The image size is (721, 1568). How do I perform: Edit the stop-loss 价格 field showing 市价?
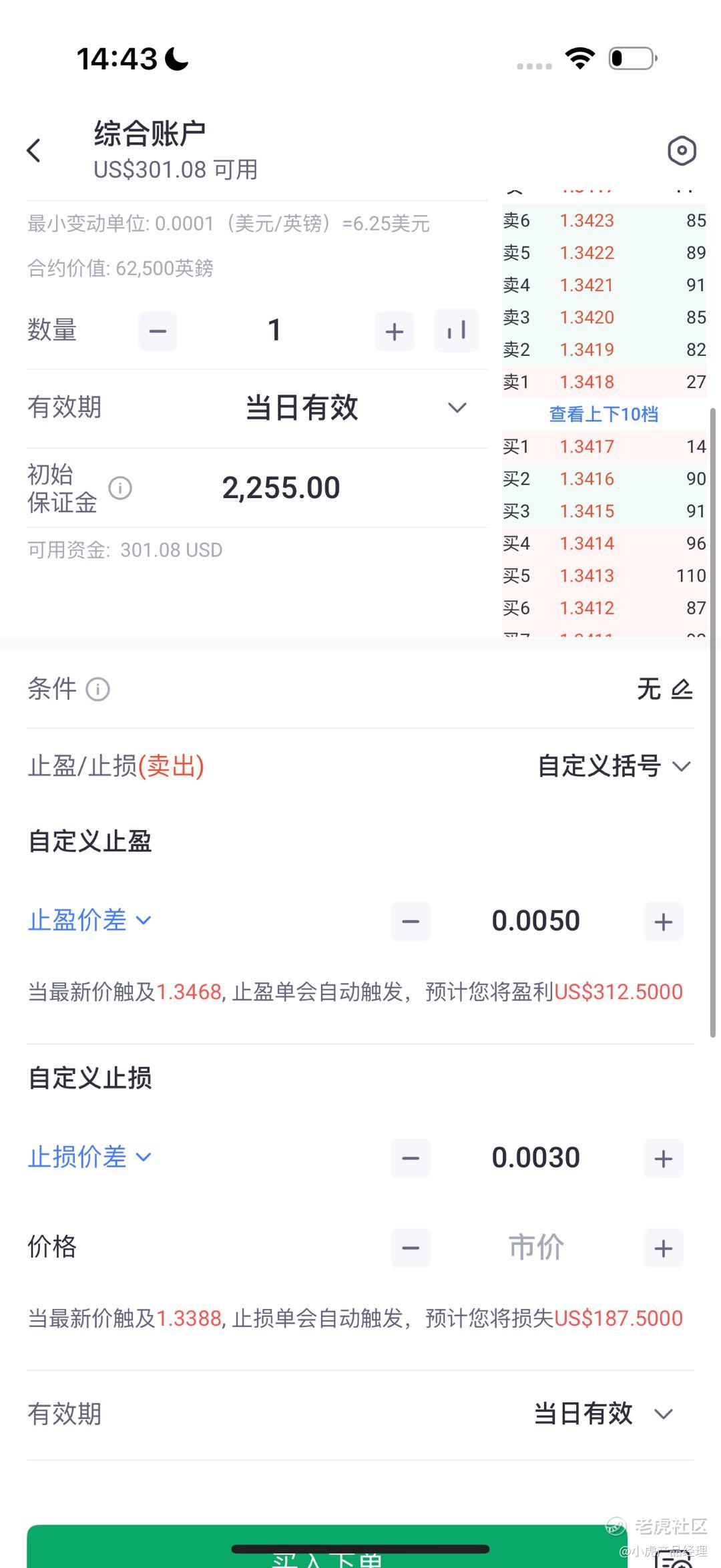(536, 1247)
